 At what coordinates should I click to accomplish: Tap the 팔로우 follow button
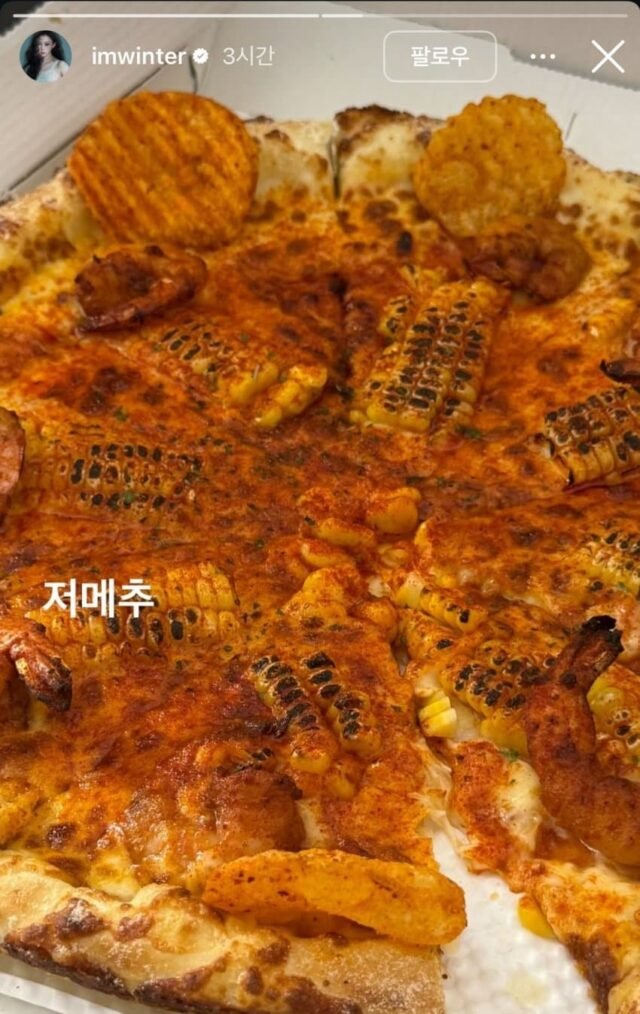tap(439, 57)
